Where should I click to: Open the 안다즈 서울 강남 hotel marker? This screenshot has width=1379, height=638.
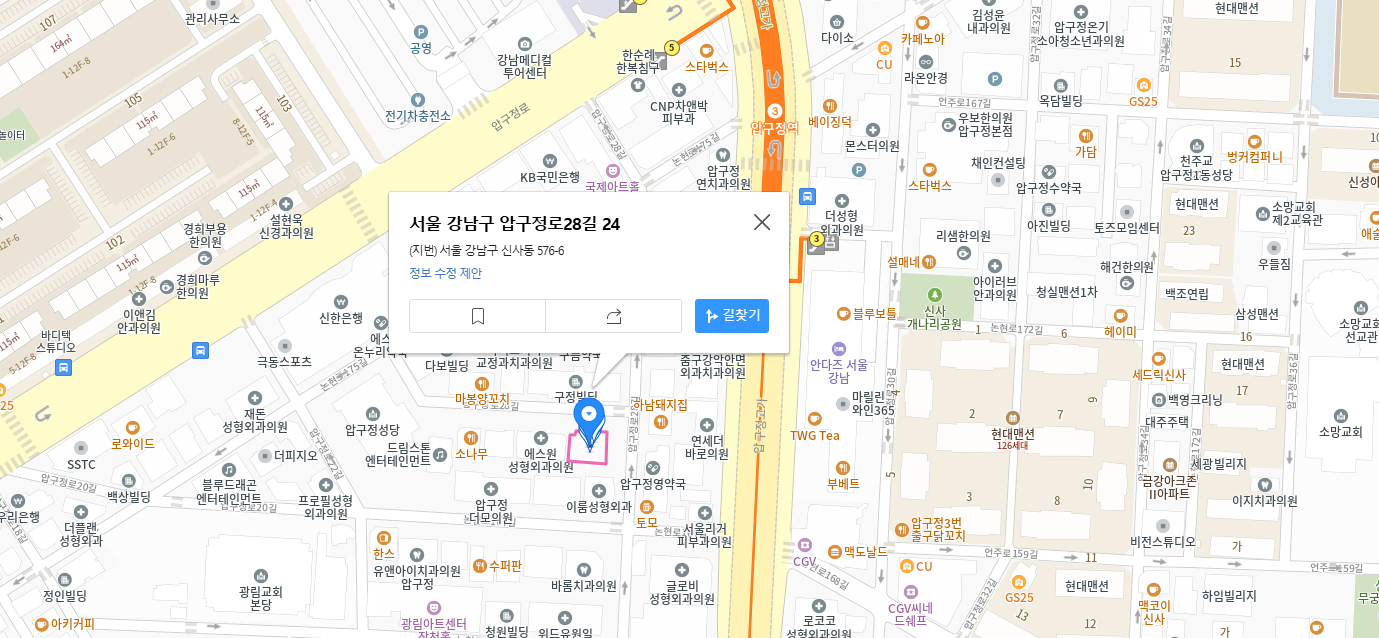[839, 349]
